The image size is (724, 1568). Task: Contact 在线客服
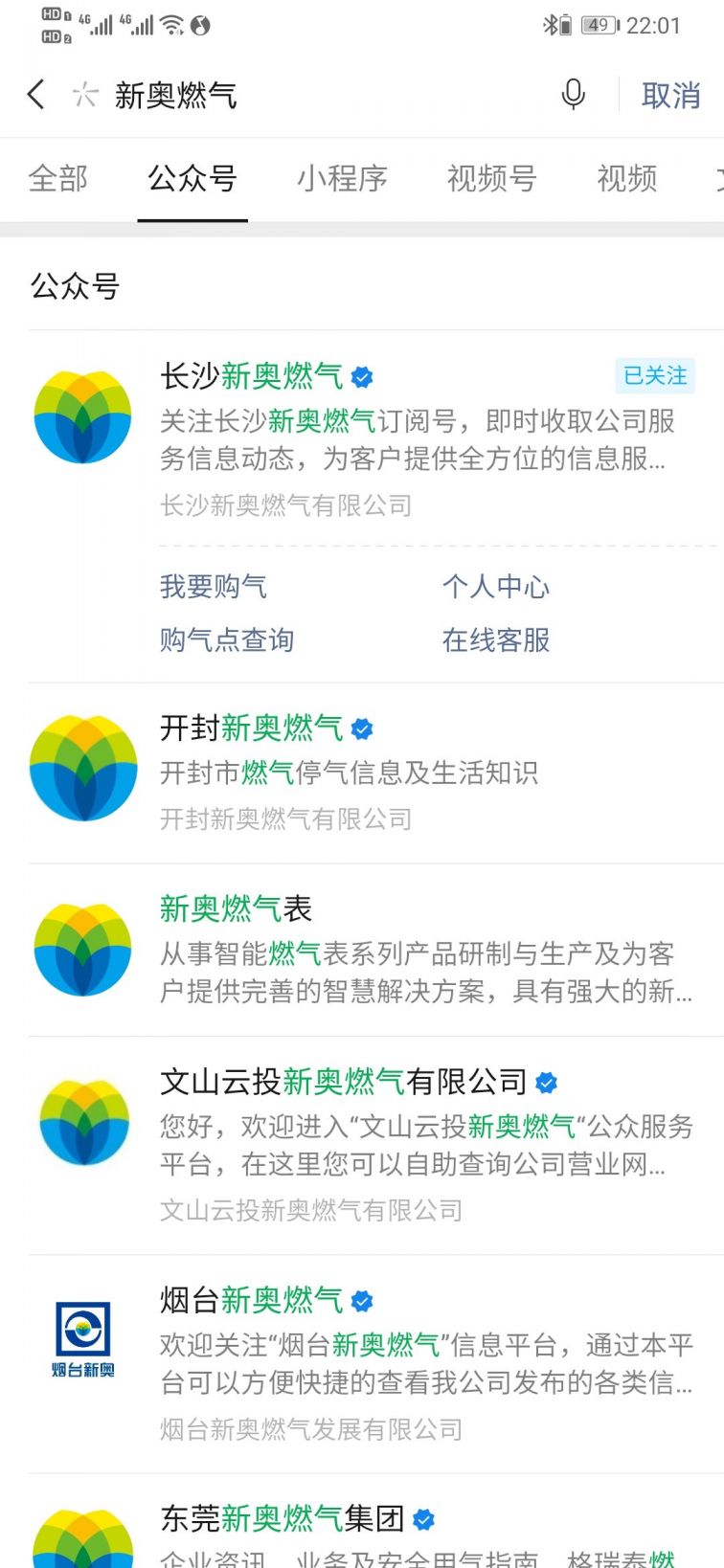coord(496,639)
